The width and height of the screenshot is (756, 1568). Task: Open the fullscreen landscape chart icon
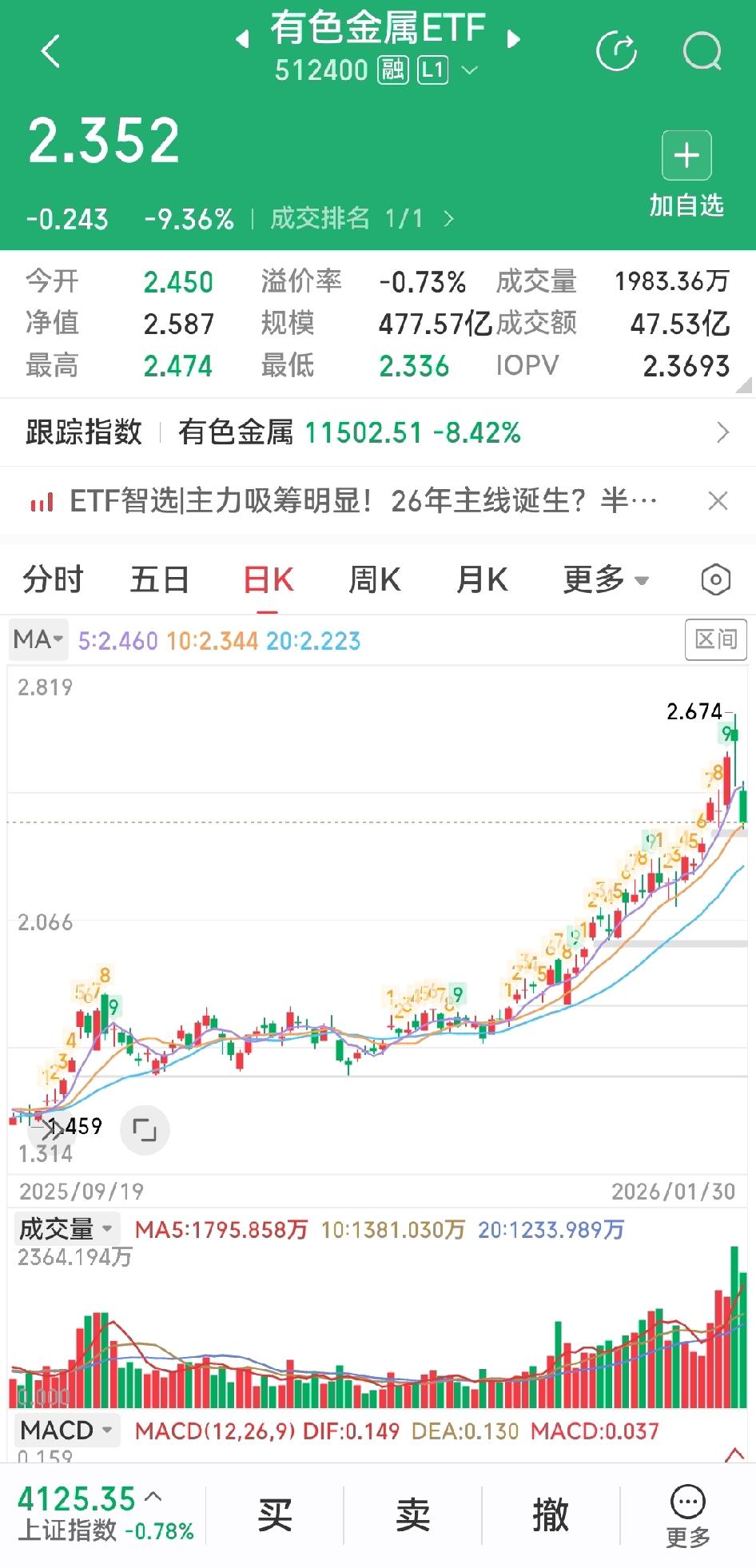(x=144, y=1129)
